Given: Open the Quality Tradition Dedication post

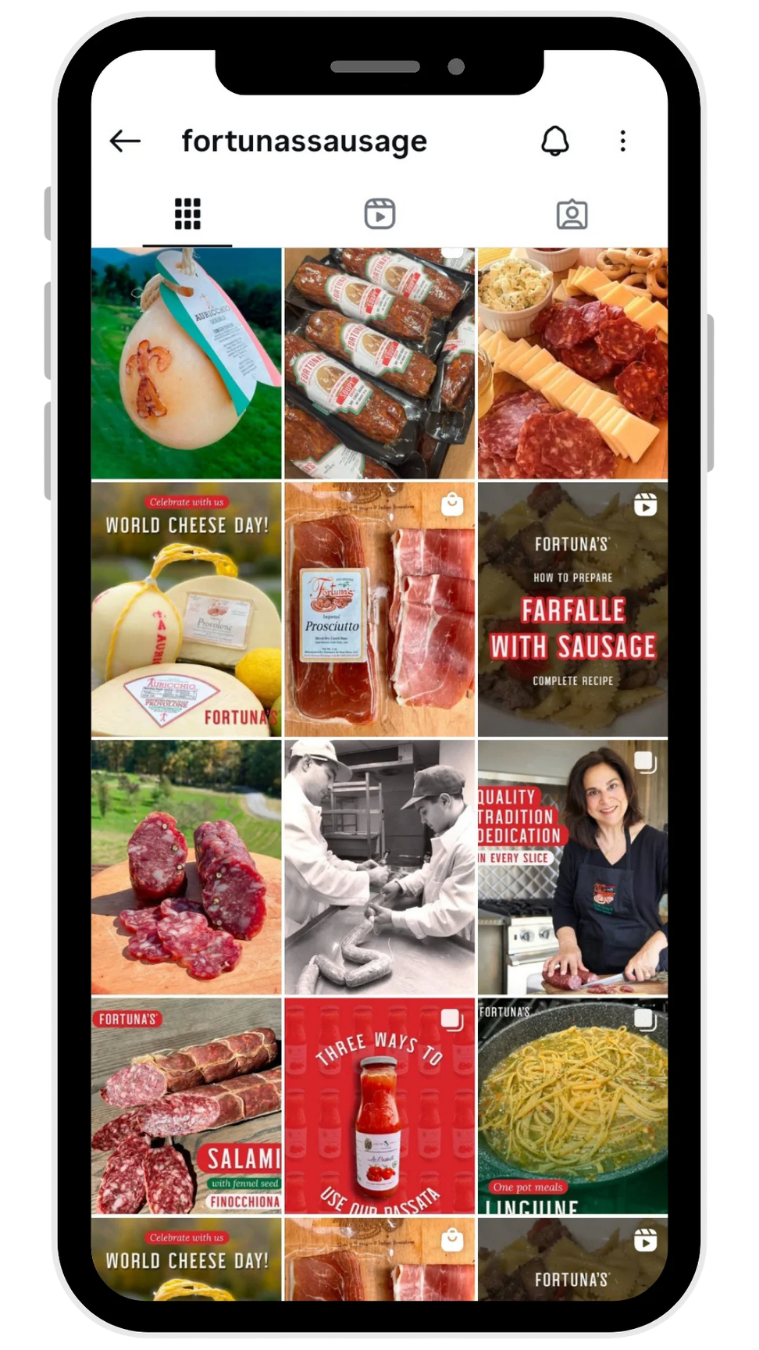Looking at the screenshot, I should pos(572,867).
